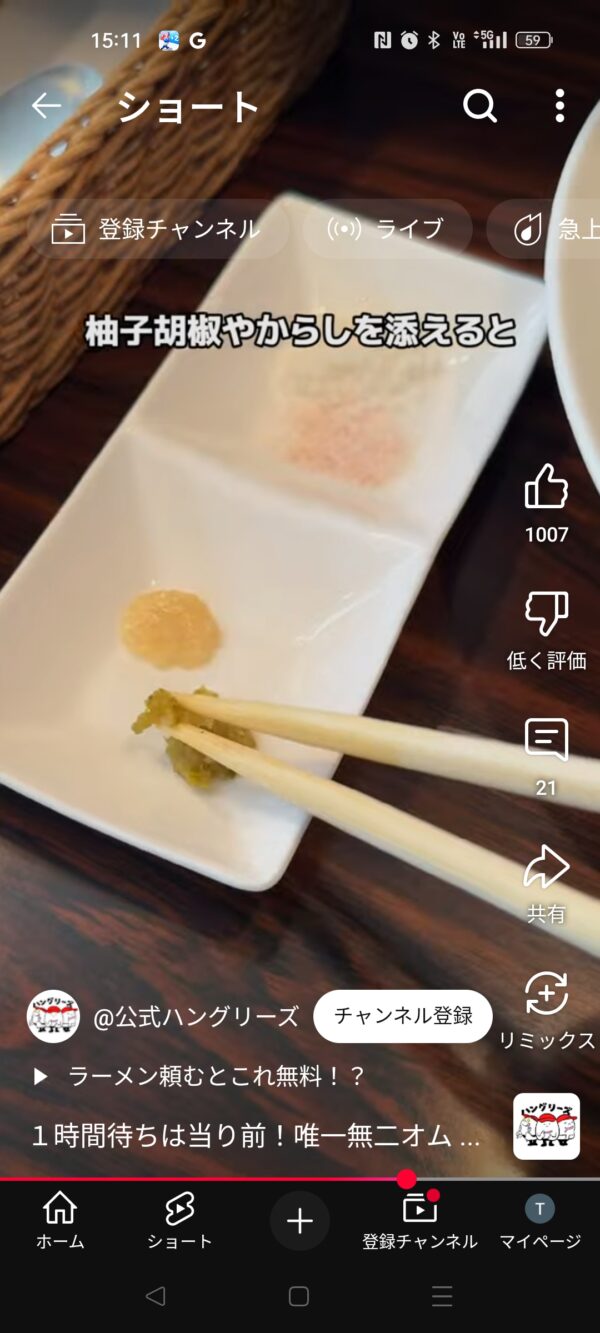The height and width of the screenshot is (1333, 600).
Task: Create new content with plus button
Action: (300, 1221)
